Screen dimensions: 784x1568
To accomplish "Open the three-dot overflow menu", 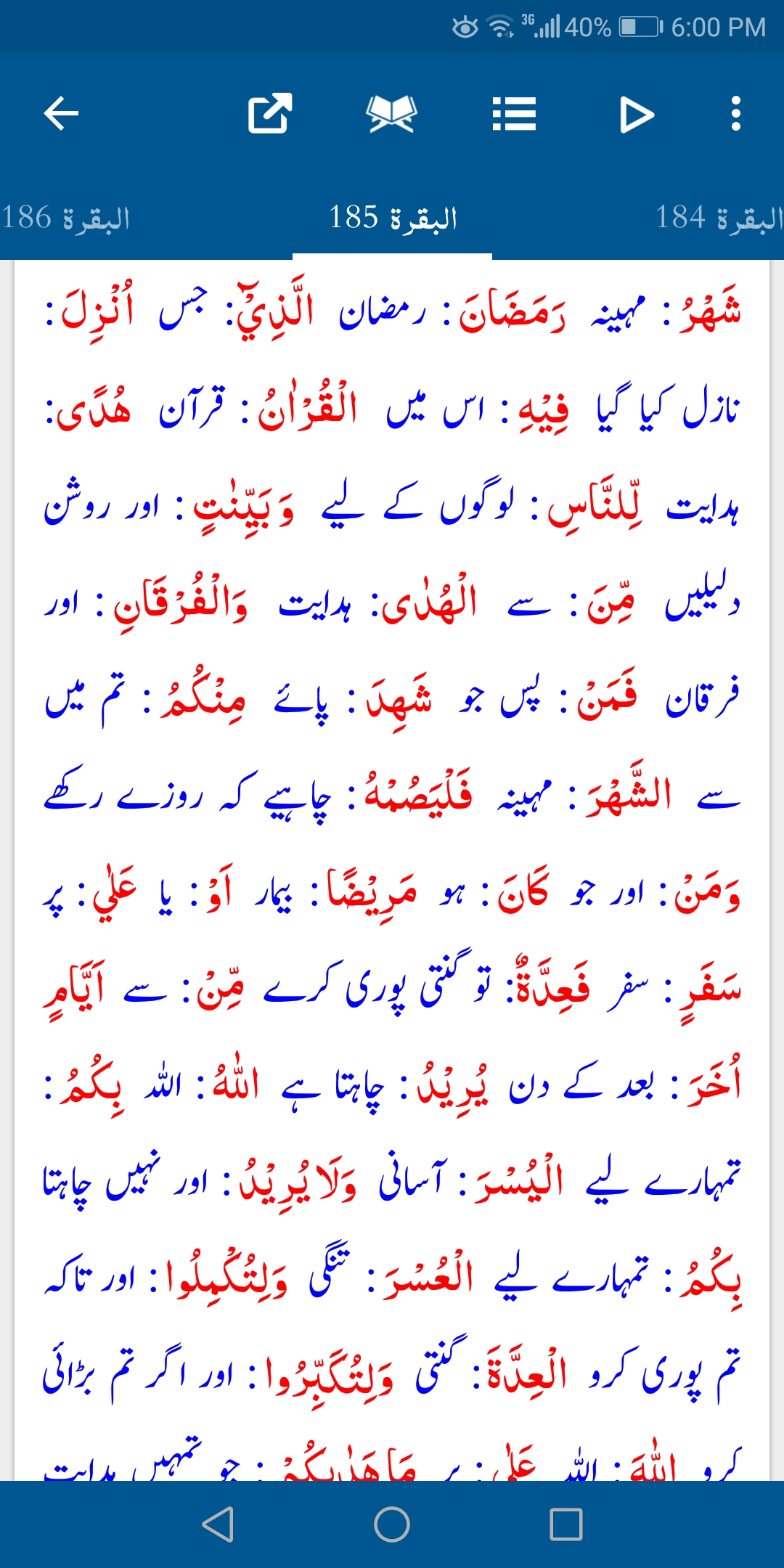I will 736,114.
